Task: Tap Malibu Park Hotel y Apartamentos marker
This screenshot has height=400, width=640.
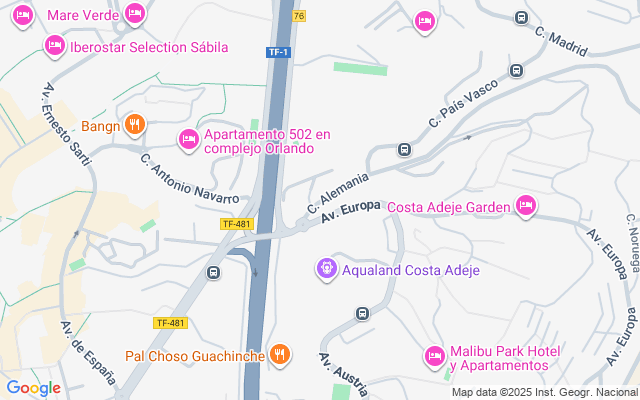Action: coord(434,355)
